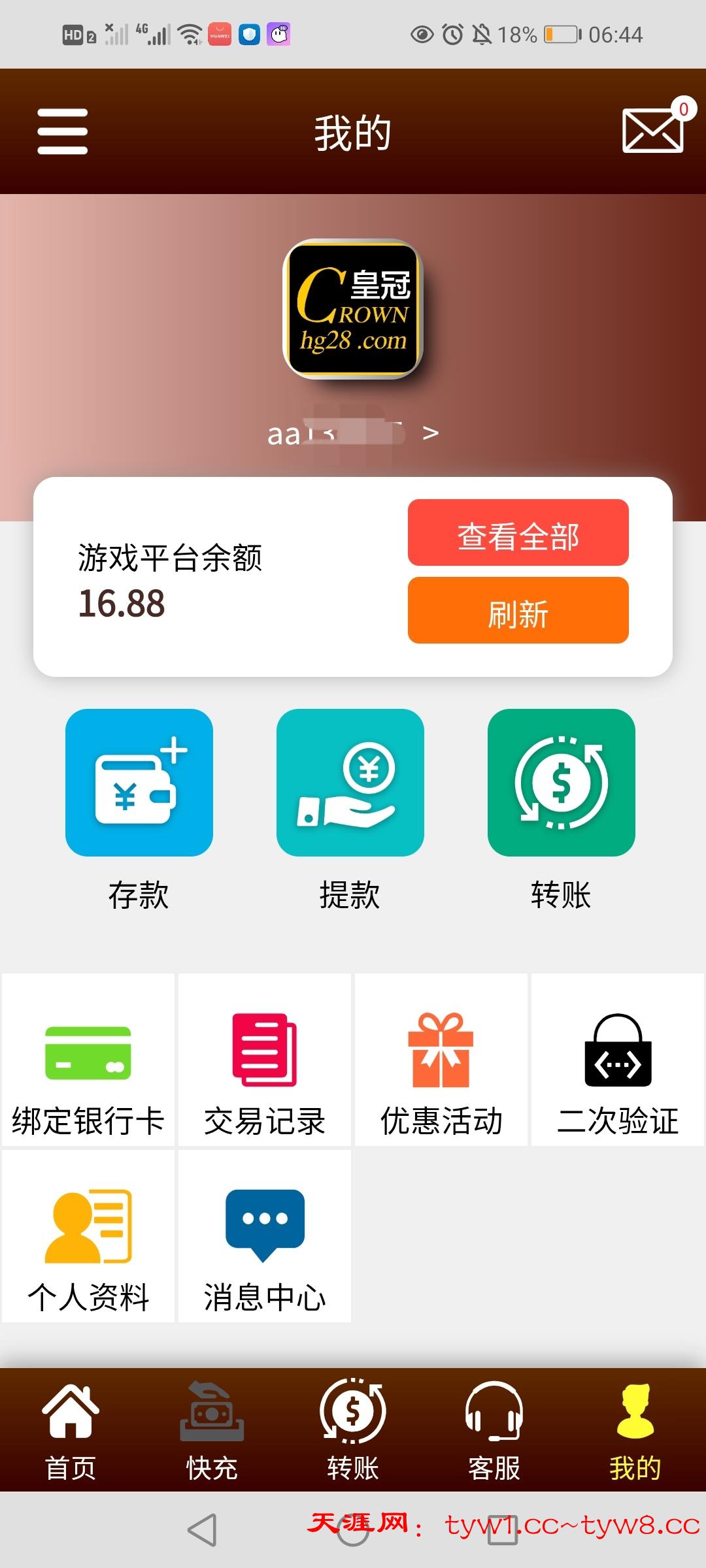Image resolution: width=706 pixels, height=1568 pixels.
Task: Open 优惠活动 promotions
Action: point(441,1060)
